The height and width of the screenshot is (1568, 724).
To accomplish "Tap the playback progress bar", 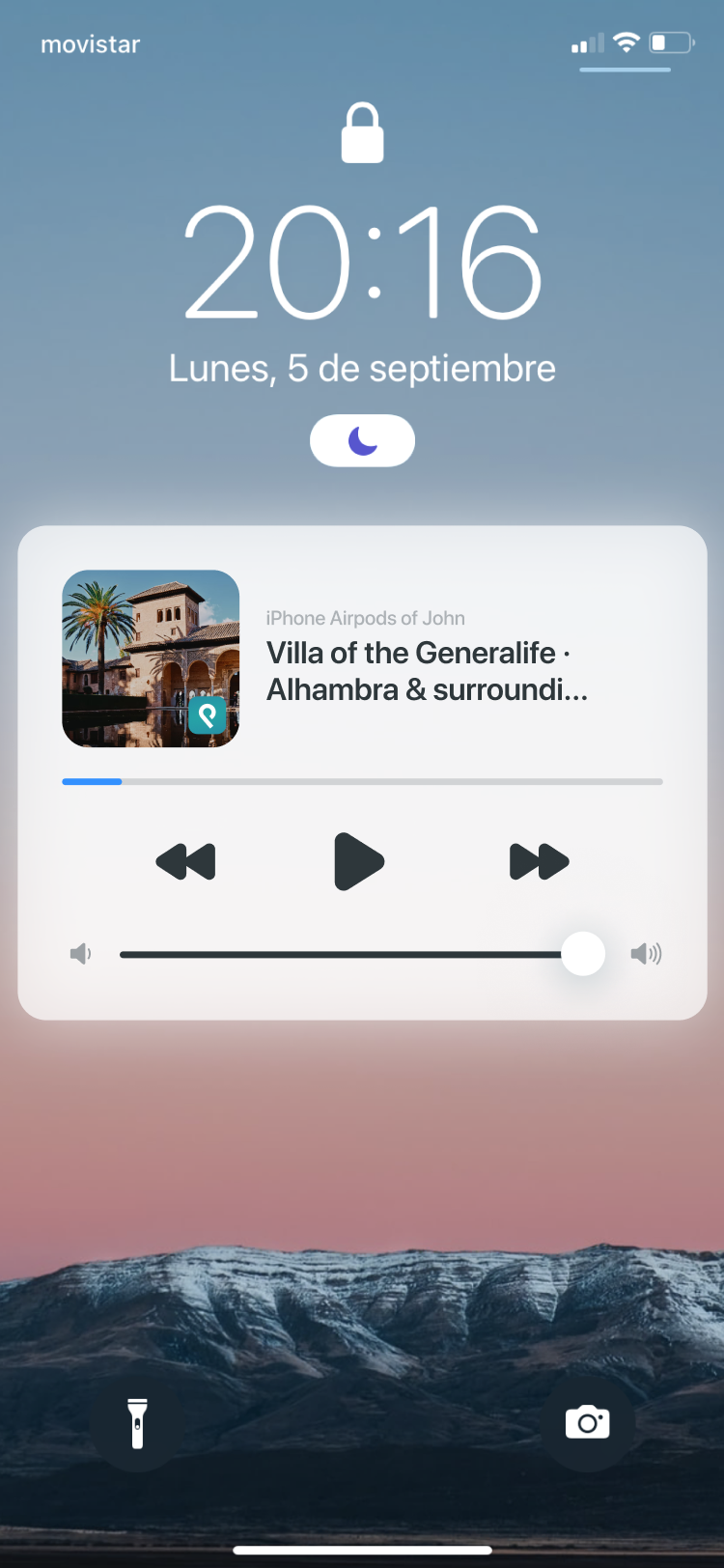I will tap(362, 781).
